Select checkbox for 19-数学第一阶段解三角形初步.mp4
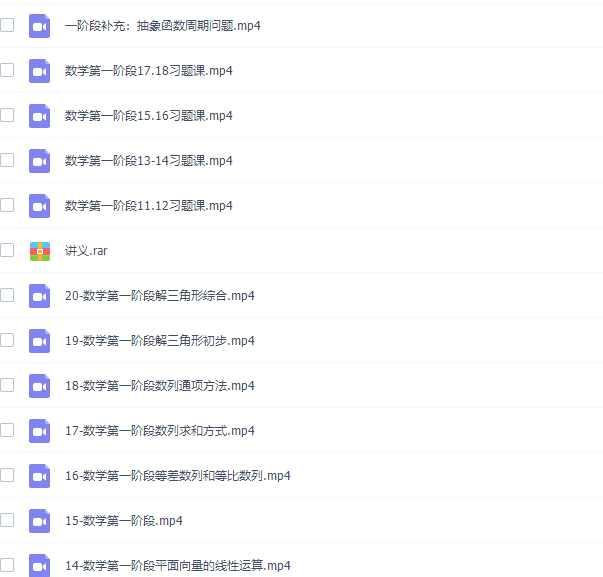This screenshot has height=577, width=603. (7, 340)
